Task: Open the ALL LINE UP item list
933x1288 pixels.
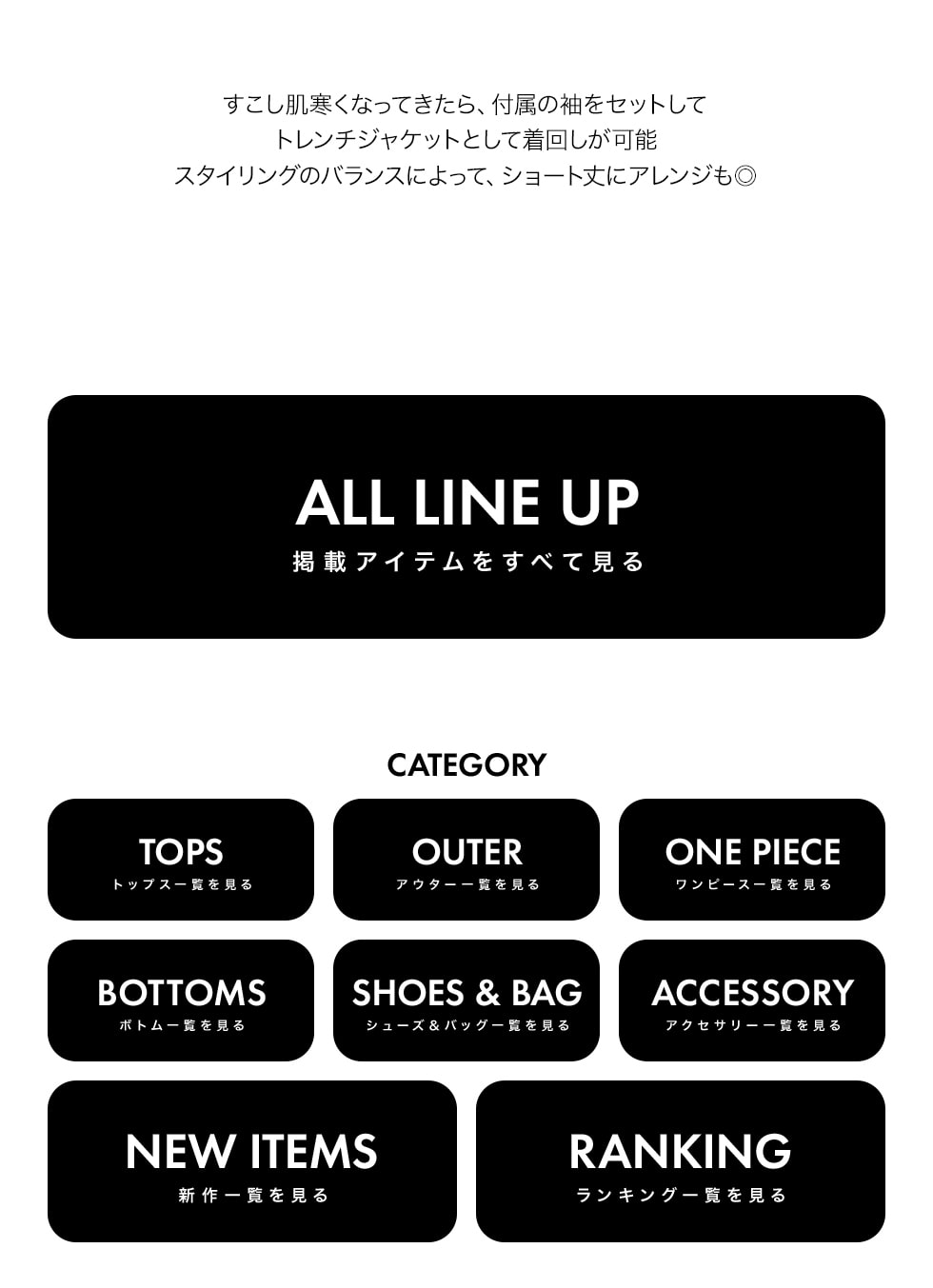Action: tap(466, 517)
